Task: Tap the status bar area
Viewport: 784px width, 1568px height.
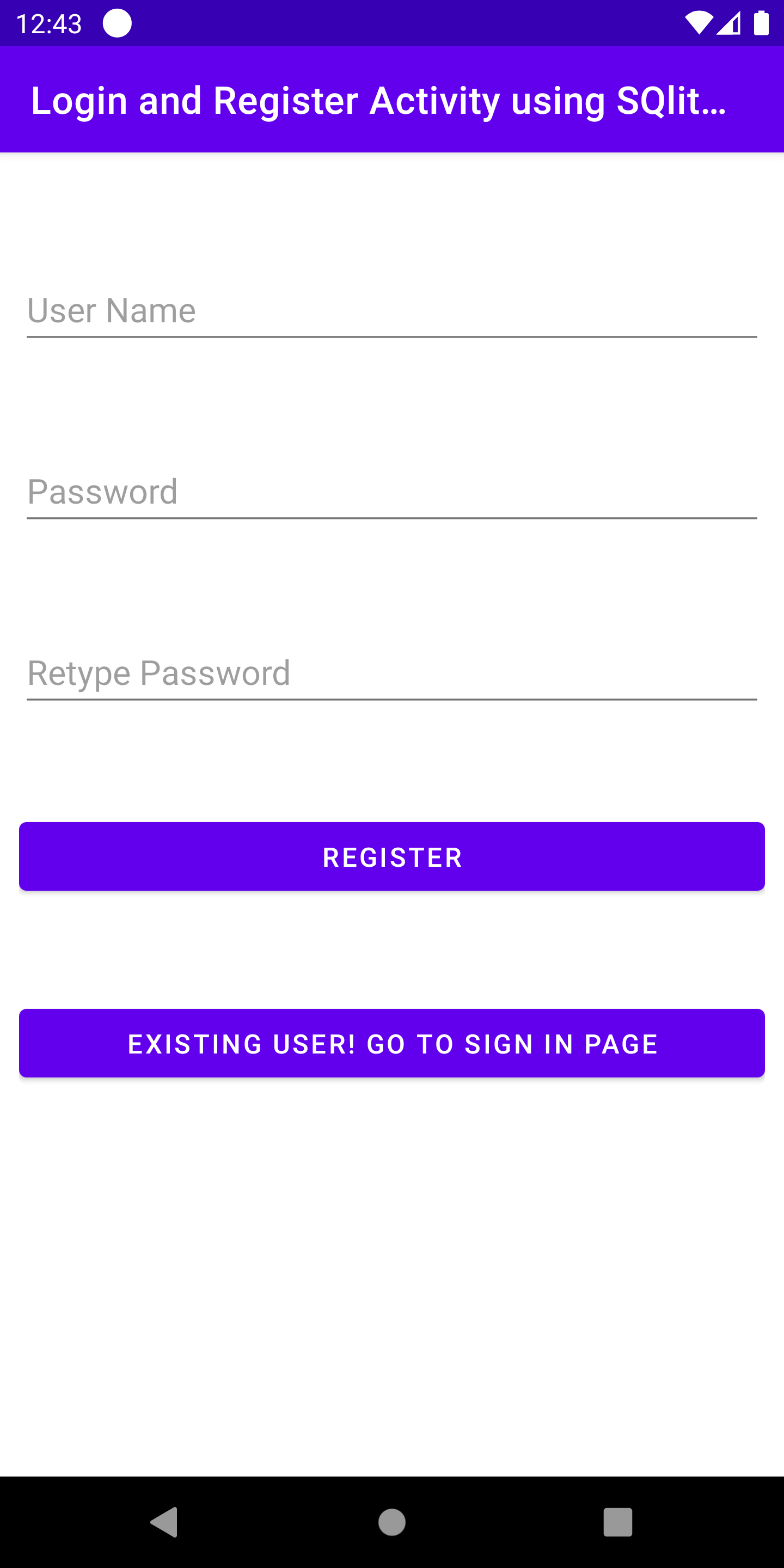Action: pyautogui.click(x=391, y=23)
